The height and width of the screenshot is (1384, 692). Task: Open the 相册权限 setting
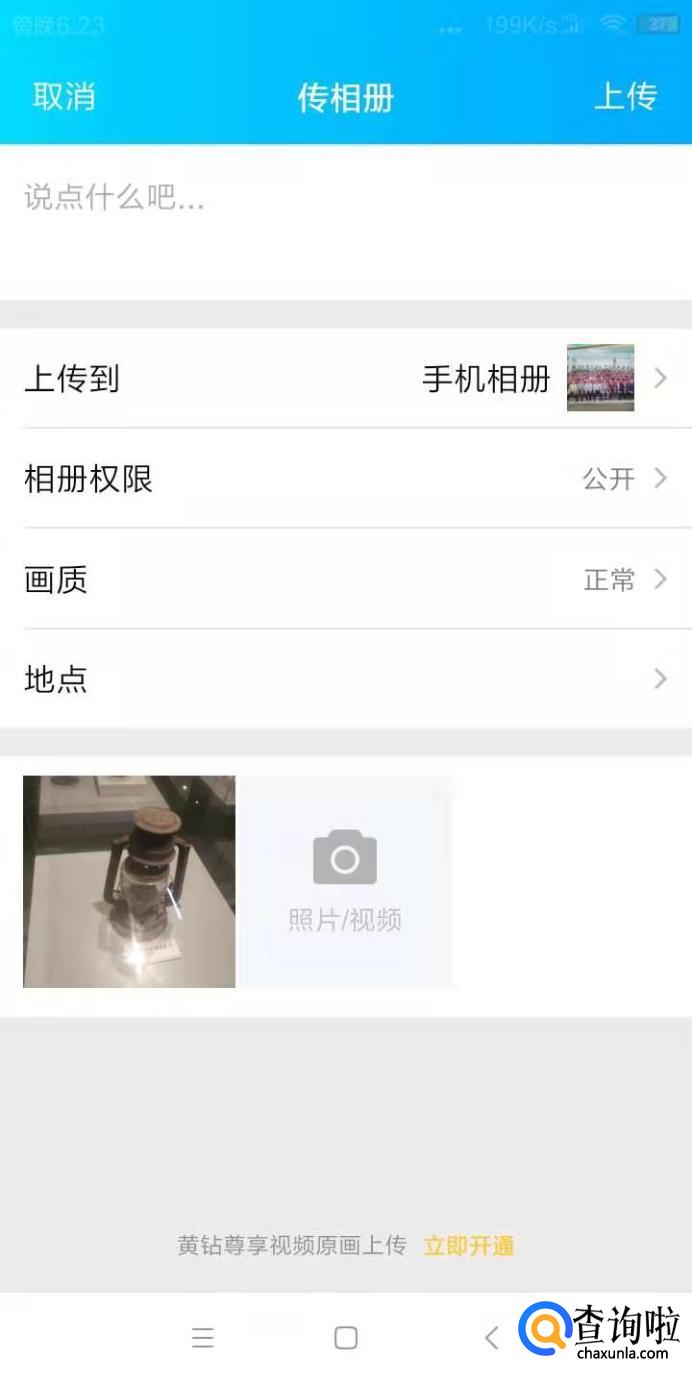tap(346, 479)
